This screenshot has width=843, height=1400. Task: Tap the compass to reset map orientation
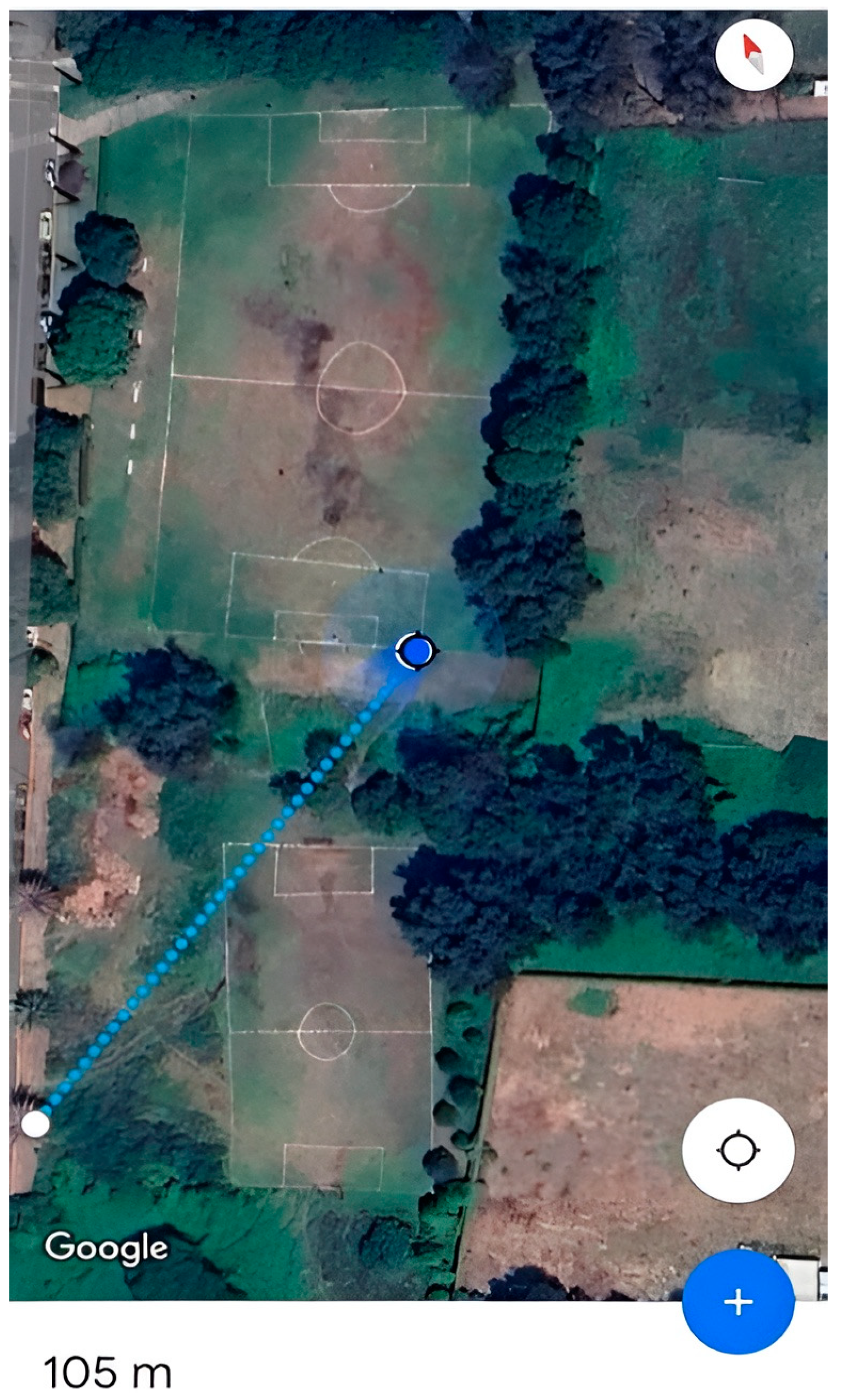[x=754, y=54]
